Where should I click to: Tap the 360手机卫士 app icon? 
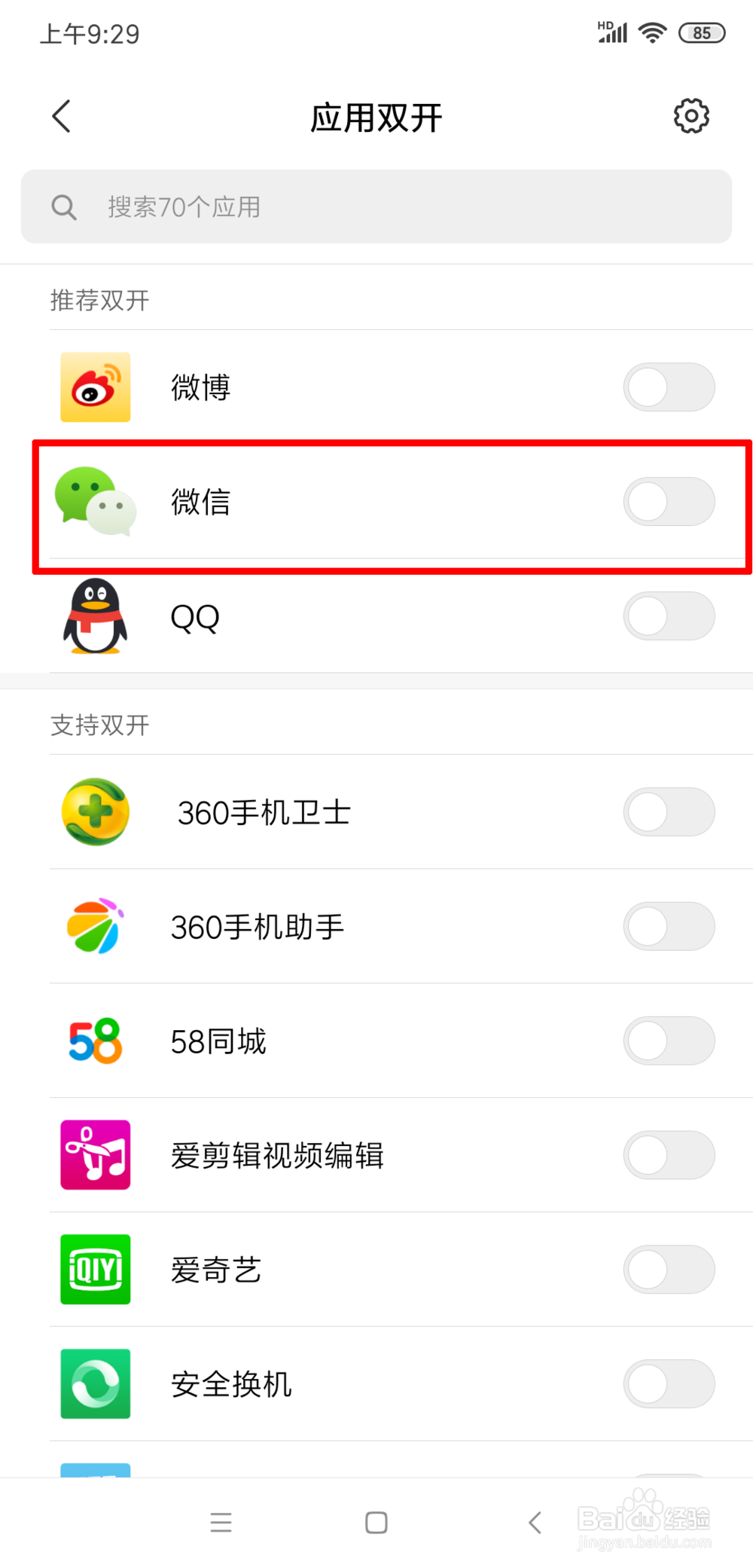(95, 812)
